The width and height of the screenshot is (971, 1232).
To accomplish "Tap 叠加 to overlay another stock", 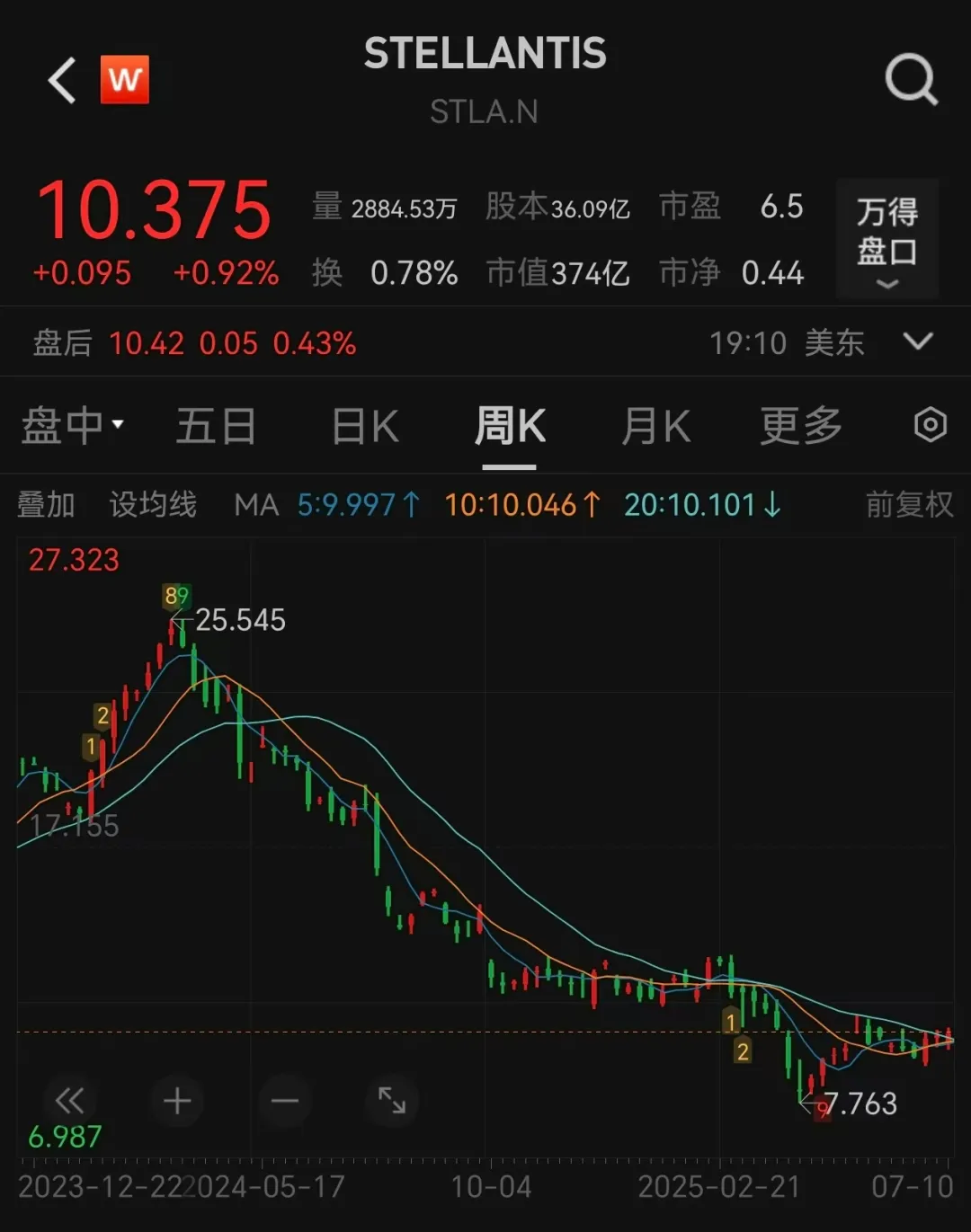I will (x=46, y=505).
